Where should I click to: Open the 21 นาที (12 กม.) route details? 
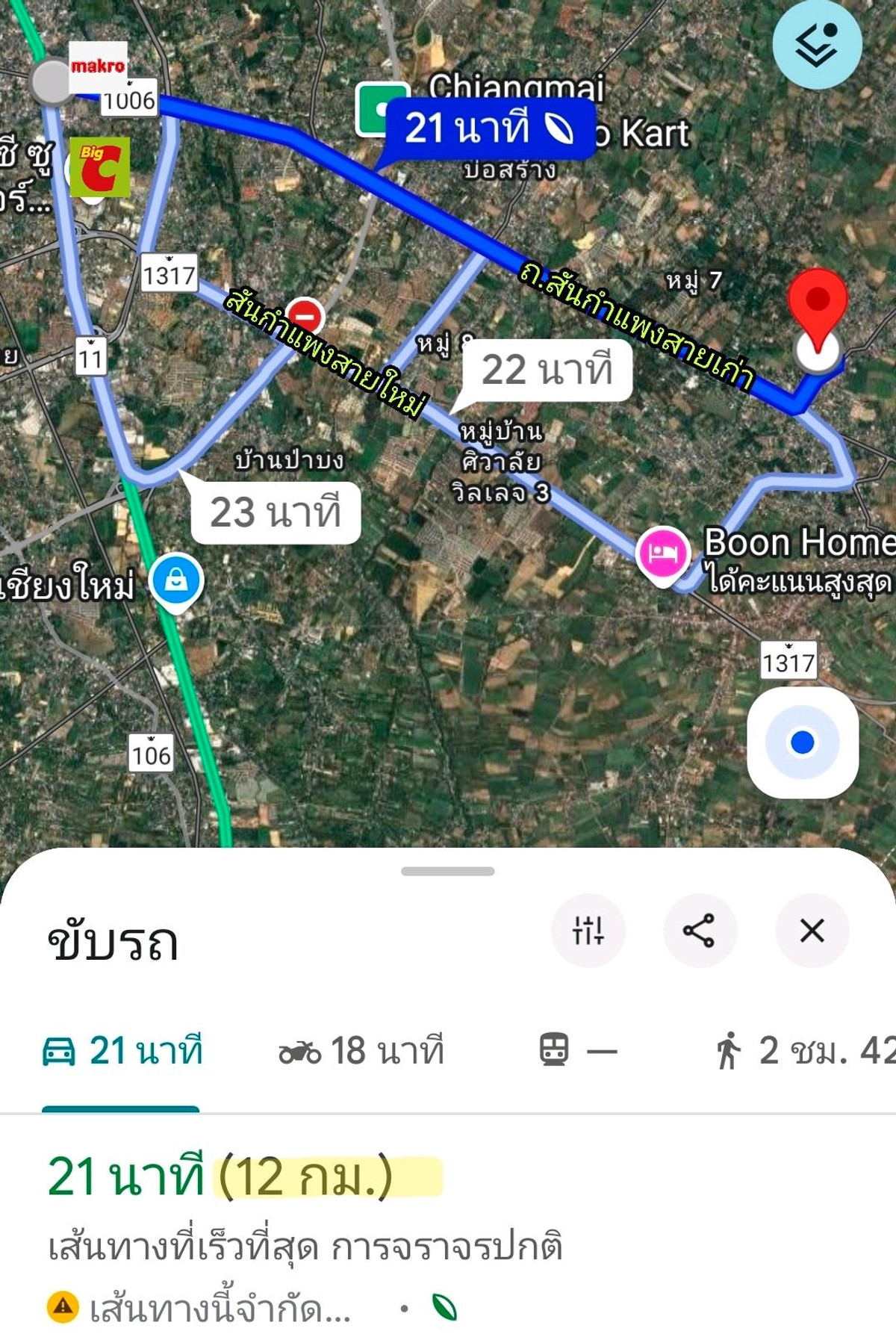click(221, 1177)
